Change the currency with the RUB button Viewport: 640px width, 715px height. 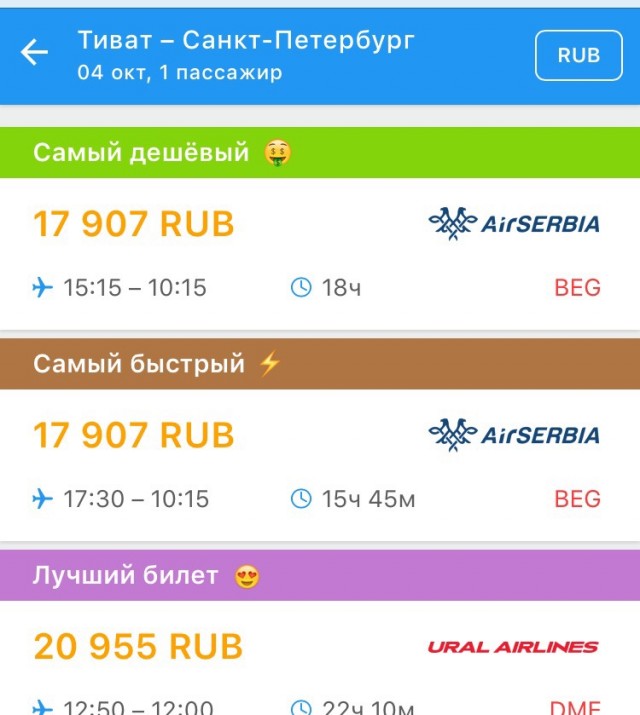578,55
